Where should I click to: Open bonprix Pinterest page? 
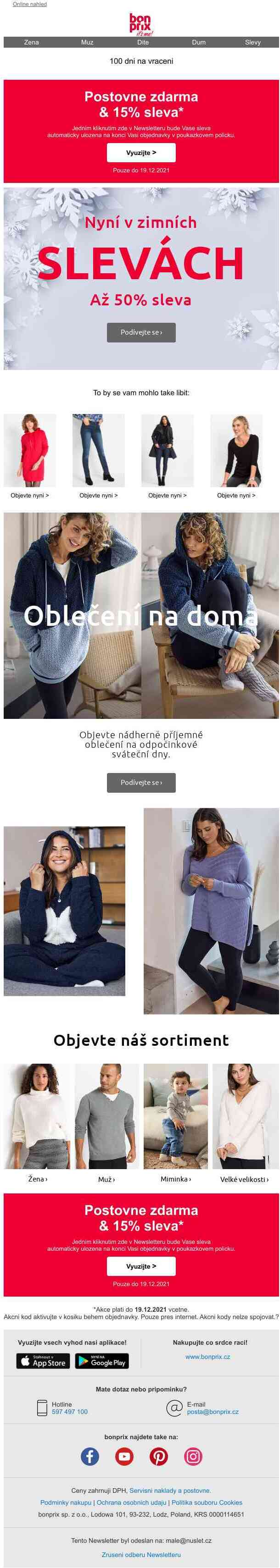tap(159, 1457)
